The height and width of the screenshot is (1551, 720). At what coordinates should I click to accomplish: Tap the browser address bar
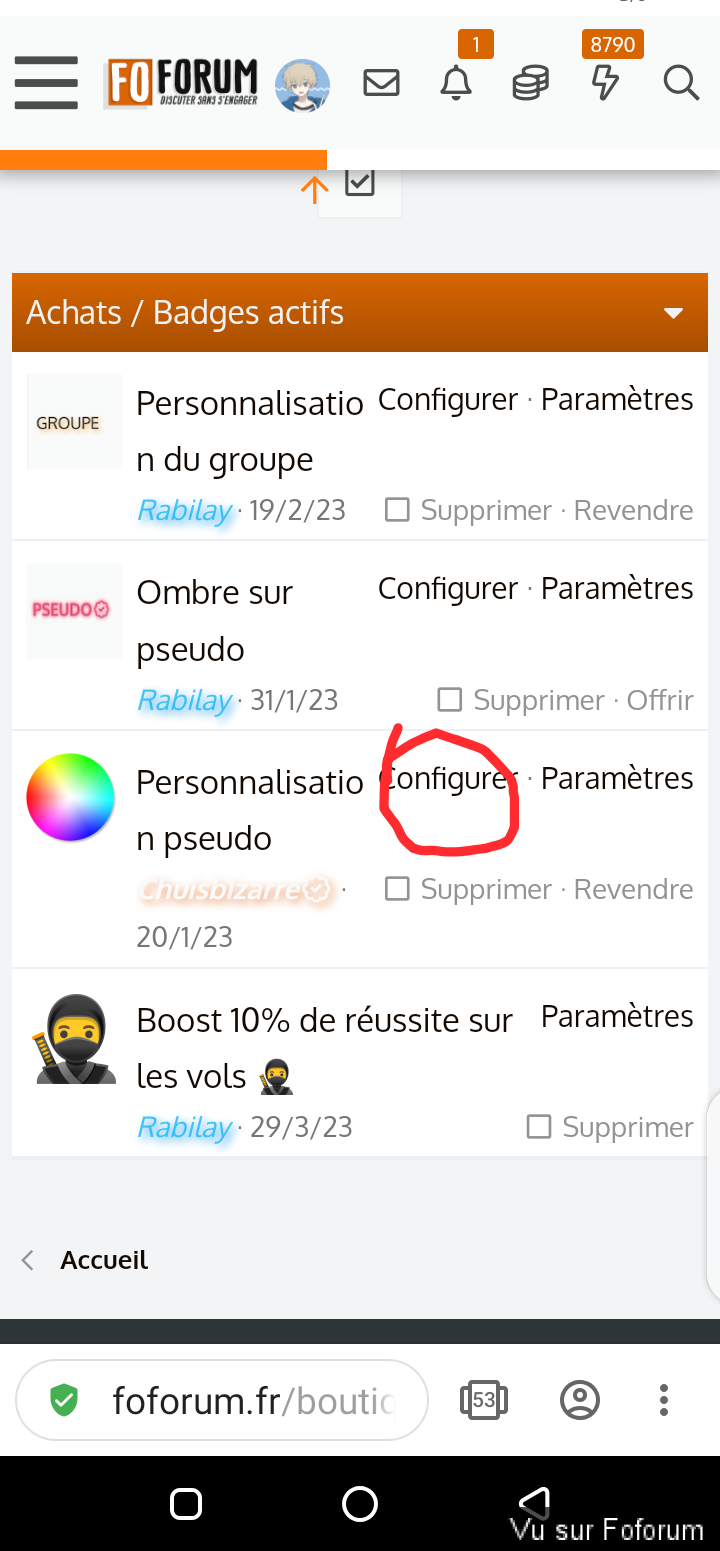pyautogui.click(x=222, y=1400)
